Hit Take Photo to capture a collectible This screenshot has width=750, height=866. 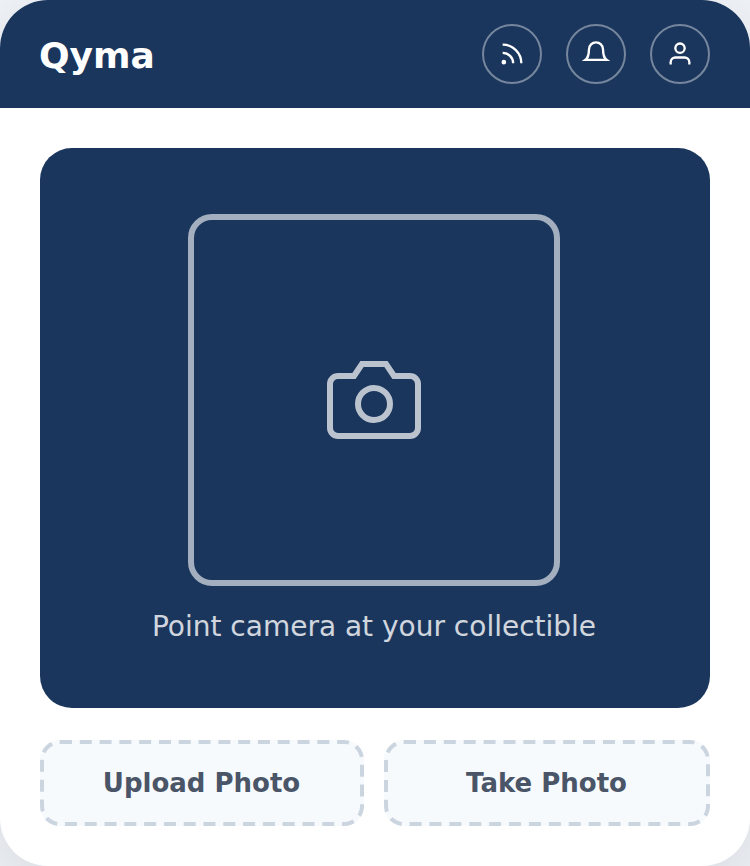tap(547, 782)
